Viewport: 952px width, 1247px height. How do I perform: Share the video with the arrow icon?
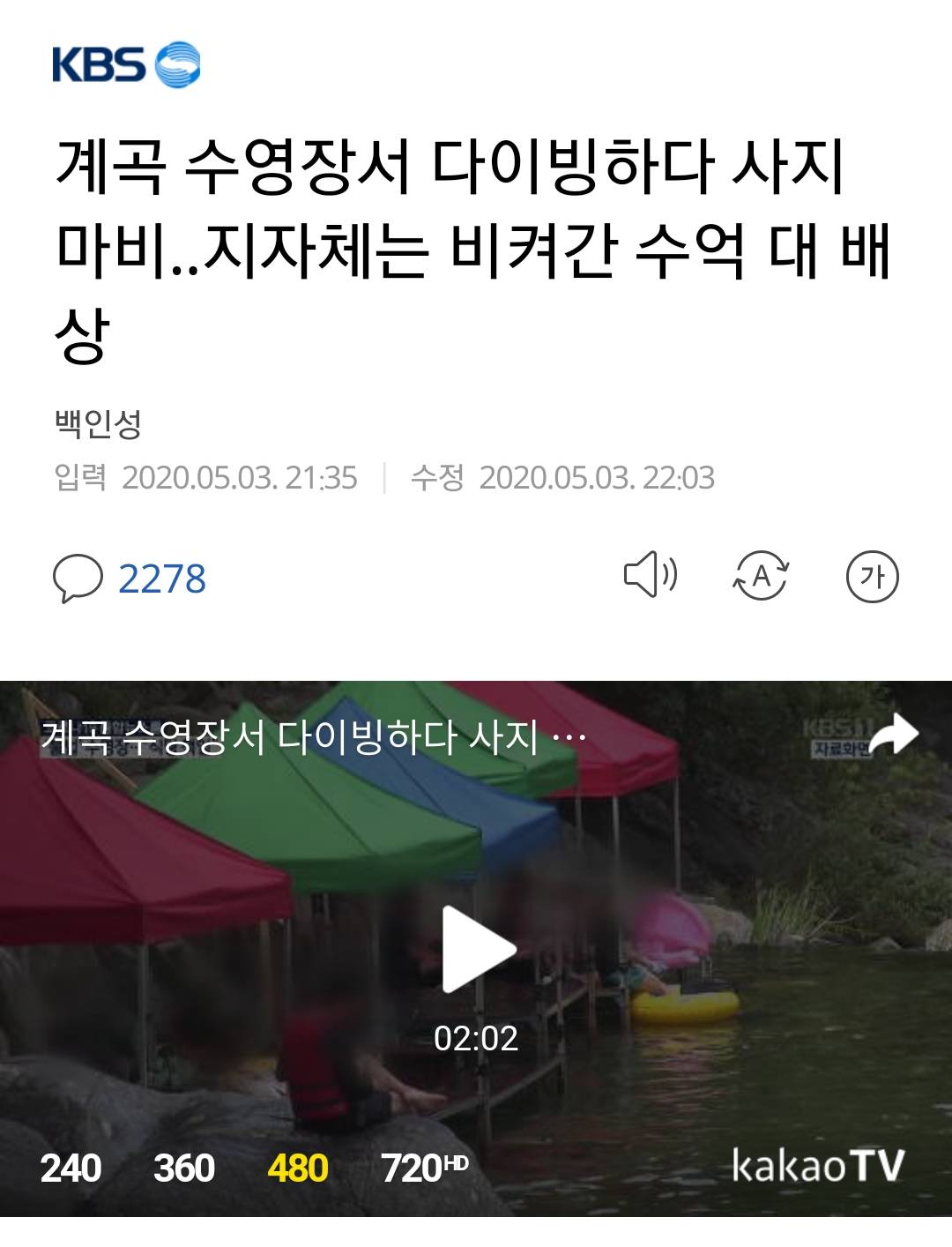coord(893,736)
